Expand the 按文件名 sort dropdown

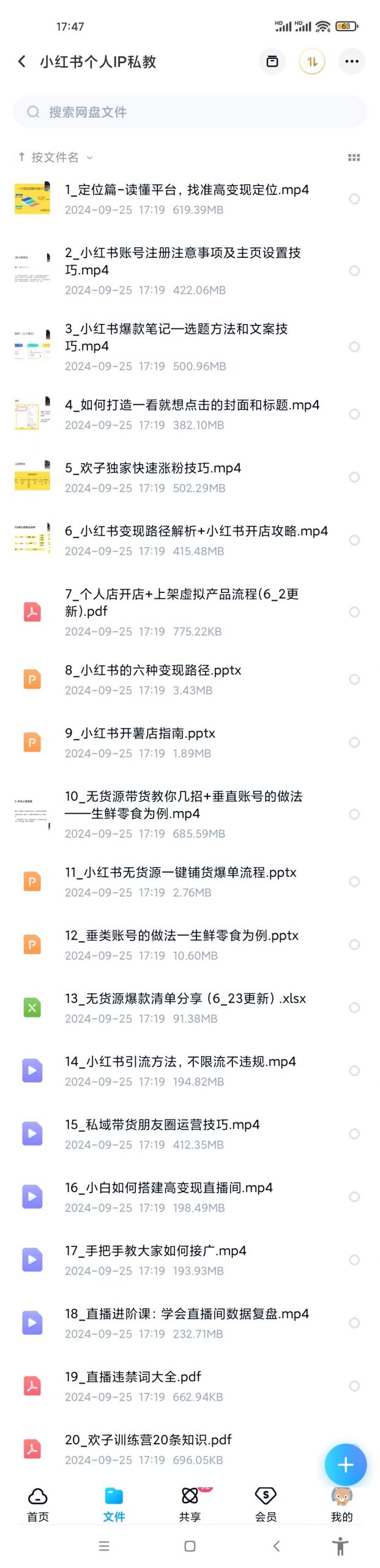[55, 157]
